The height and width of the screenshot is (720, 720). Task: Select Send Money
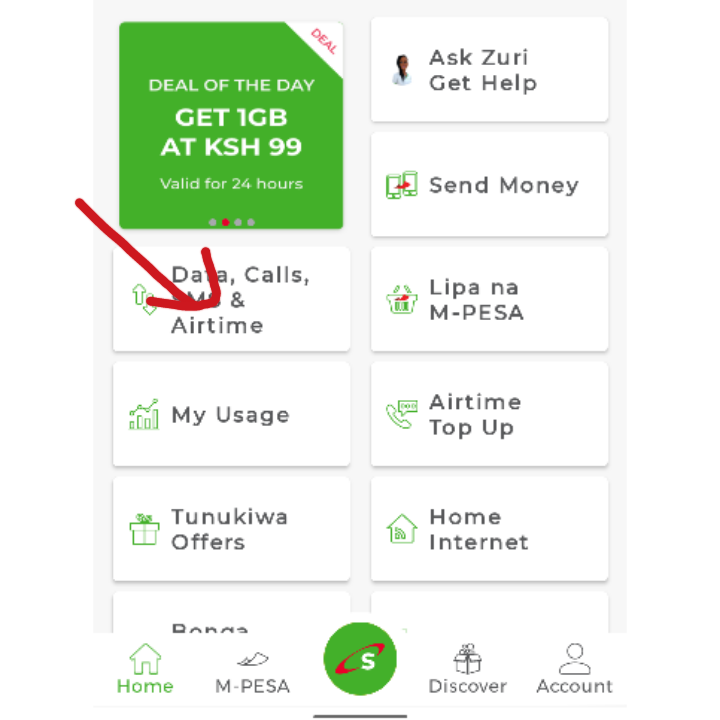coord(489,185)
